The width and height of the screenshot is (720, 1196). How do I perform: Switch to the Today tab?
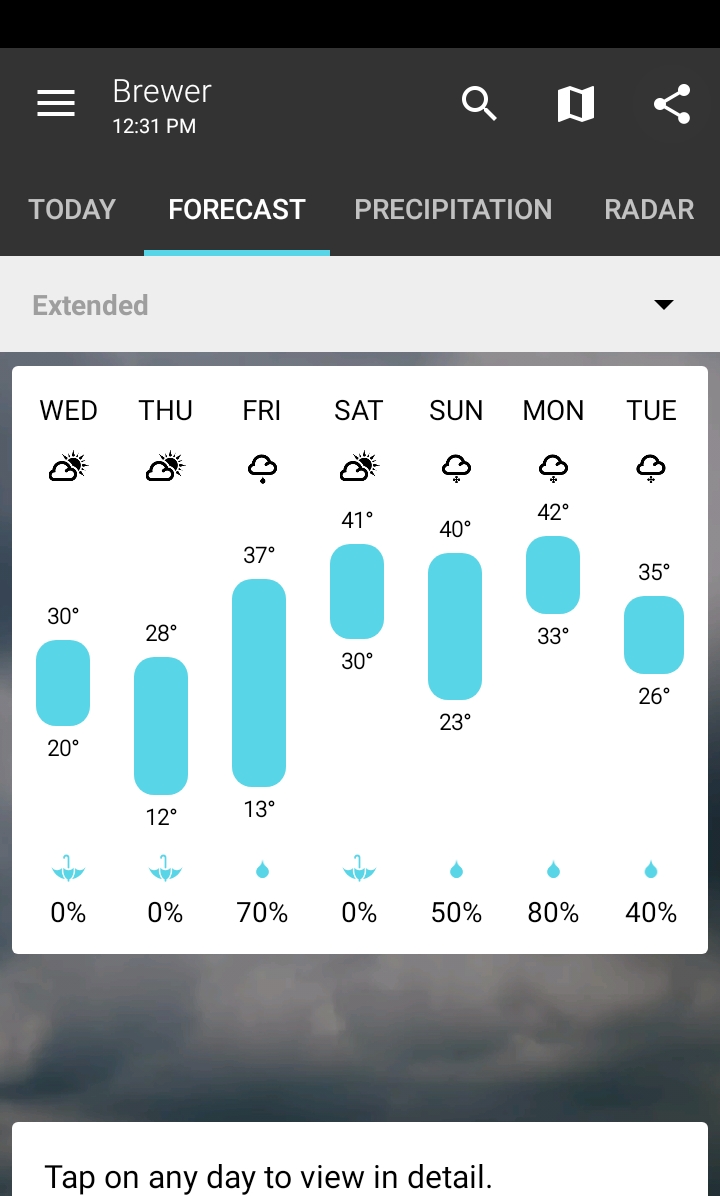[72, 209]
